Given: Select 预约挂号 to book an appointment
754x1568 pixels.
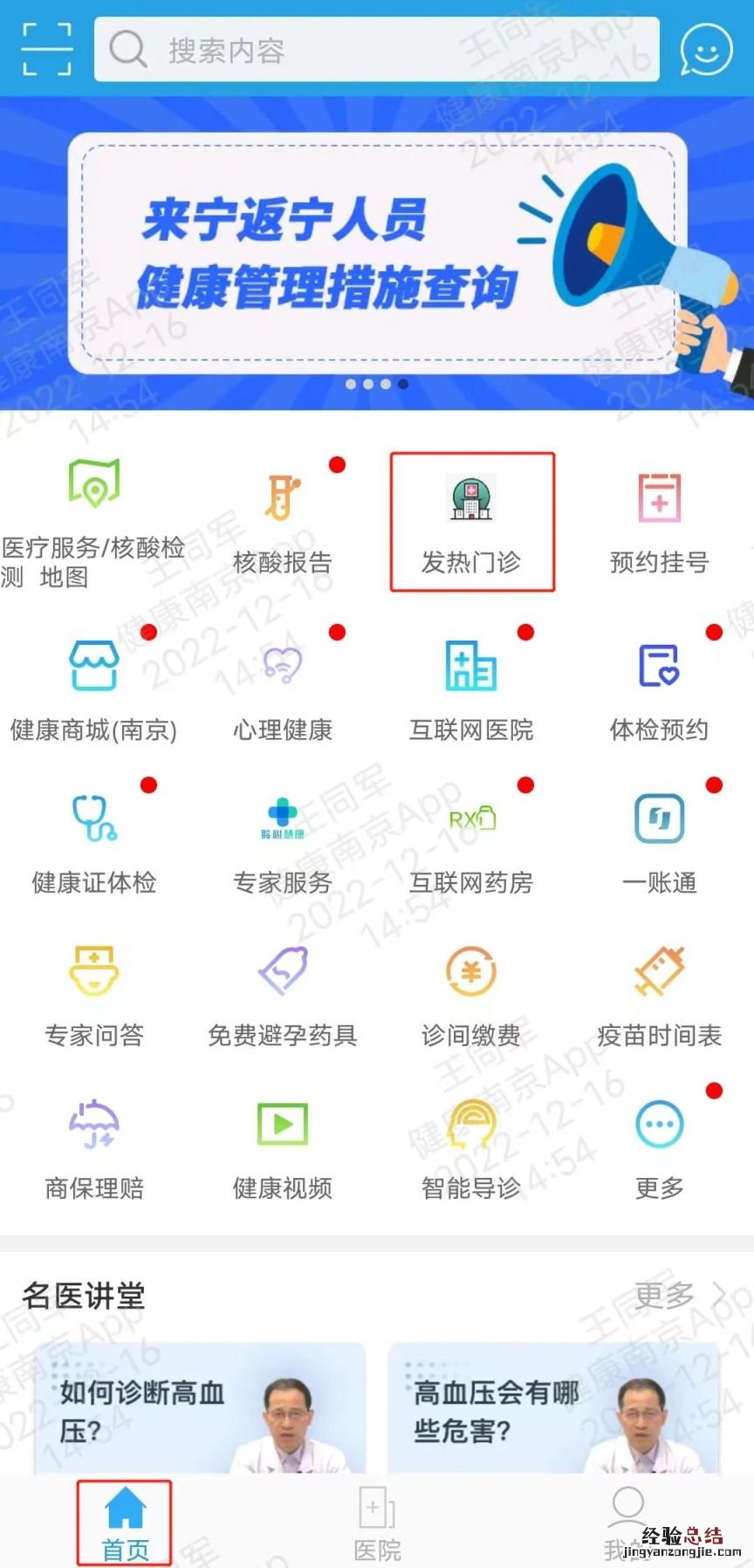Looking at the screenshot, I should (659, 521).
